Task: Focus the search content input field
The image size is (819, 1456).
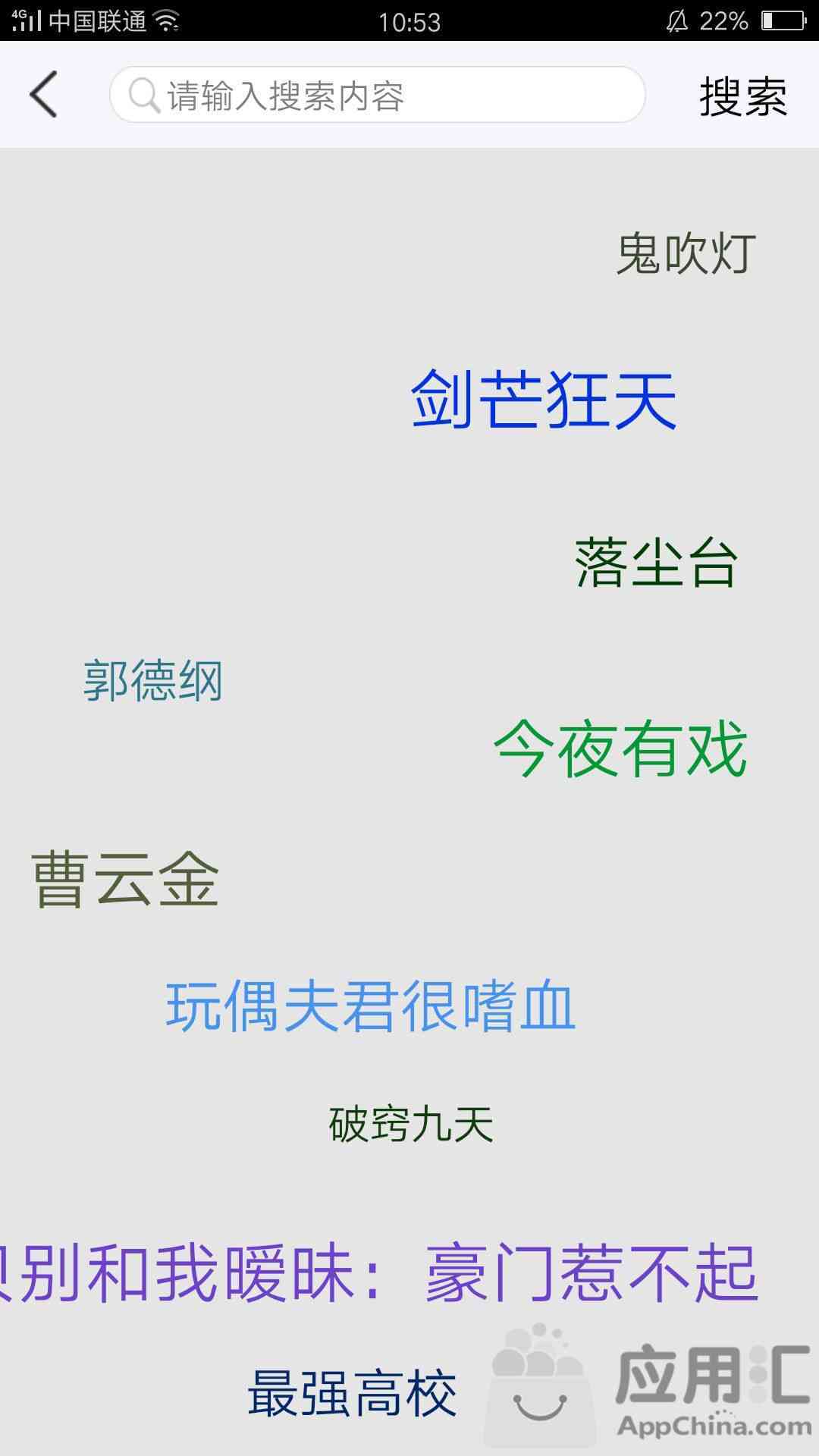Action: tap(378, 95)
